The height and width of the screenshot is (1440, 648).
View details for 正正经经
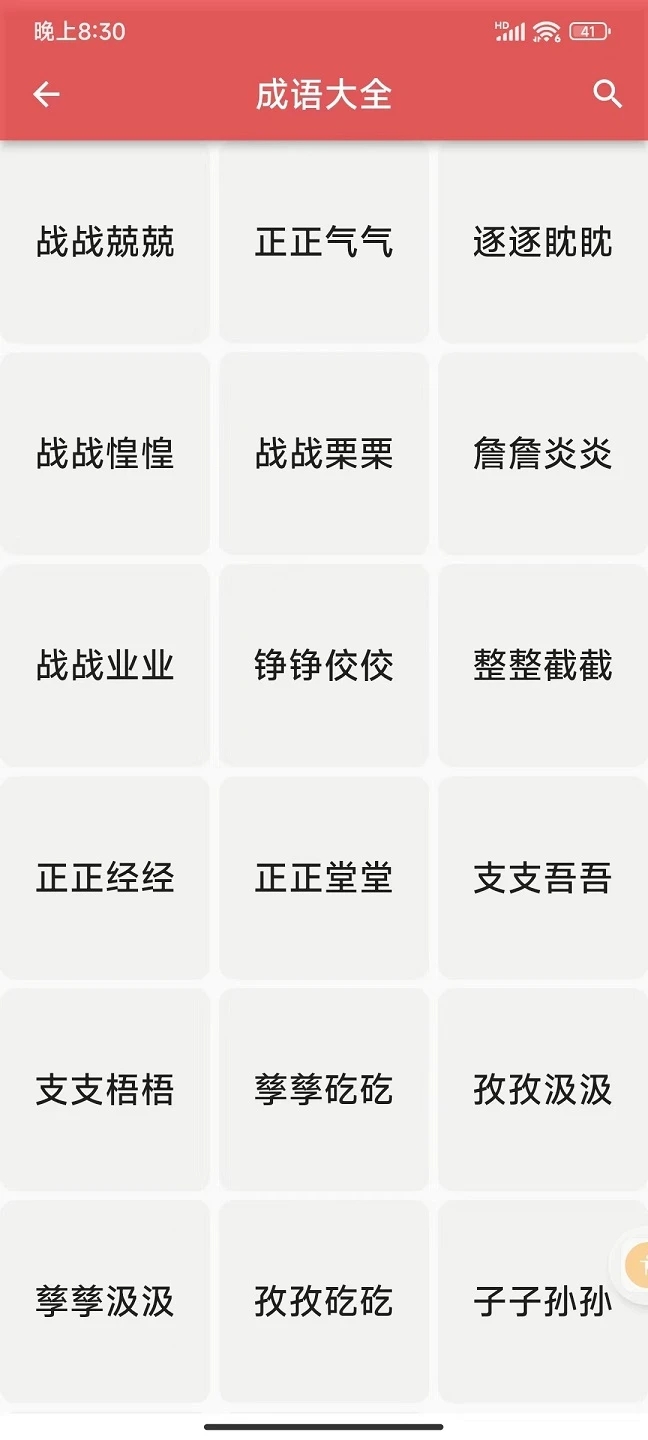click(x=105, y=878)
